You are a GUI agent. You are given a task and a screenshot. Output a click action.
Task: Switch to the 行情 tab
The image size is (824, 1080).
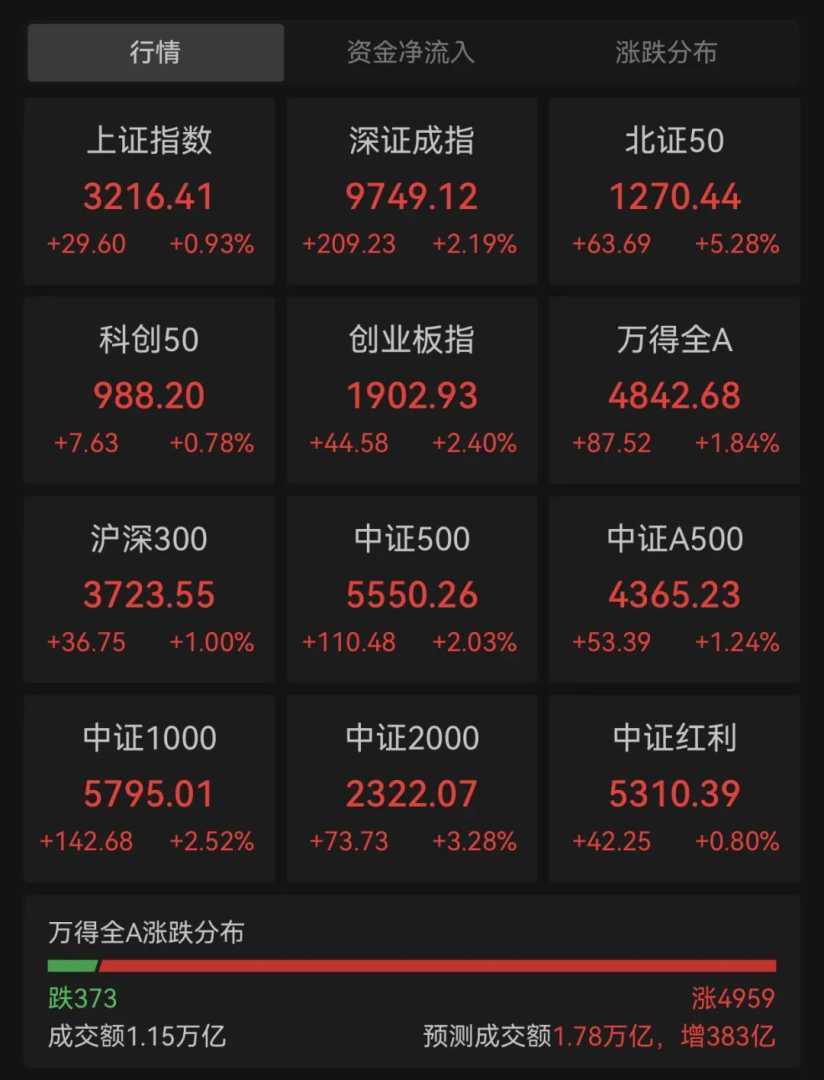pos(155,52)
